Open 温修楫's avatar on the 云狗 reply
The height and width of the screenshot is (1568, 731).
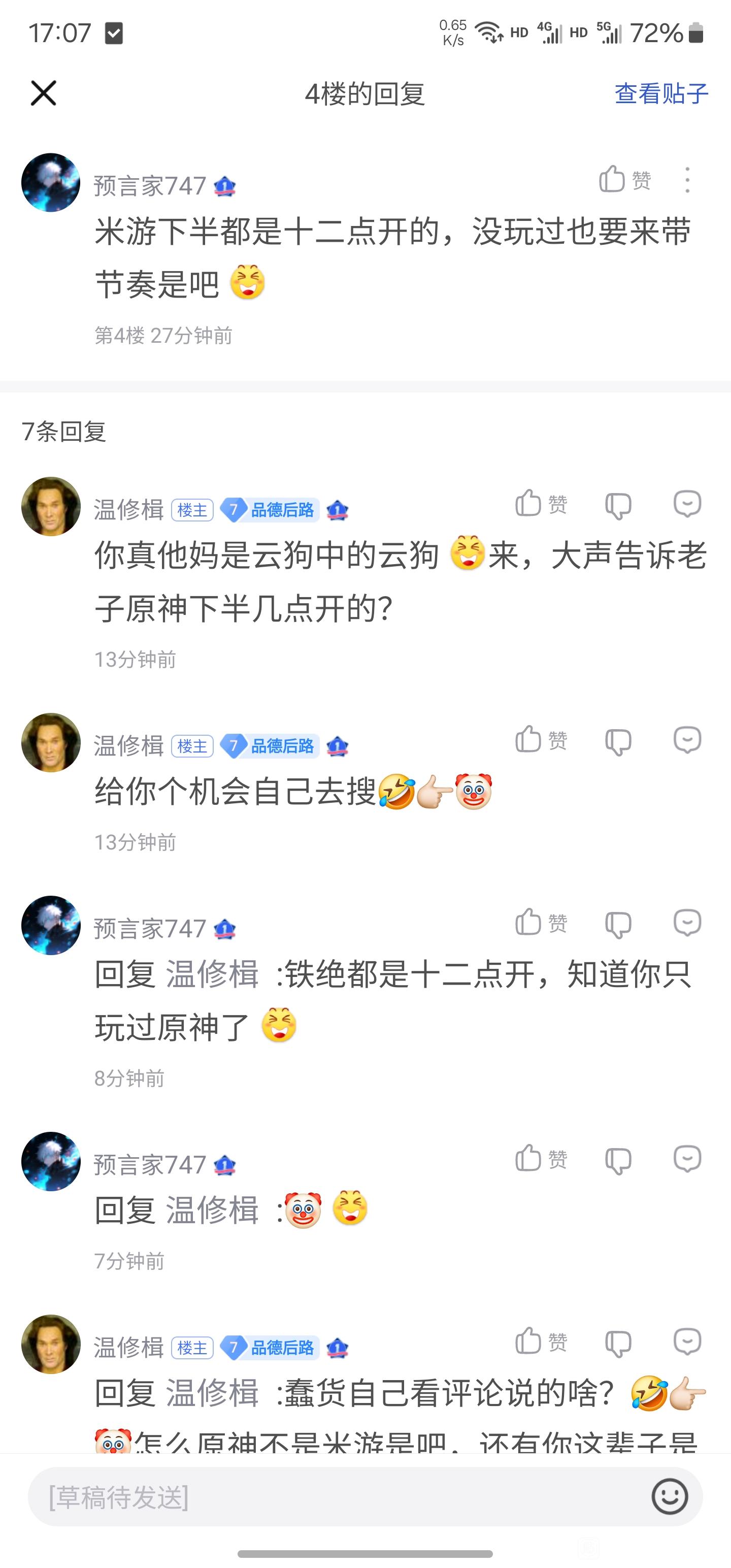51,506
